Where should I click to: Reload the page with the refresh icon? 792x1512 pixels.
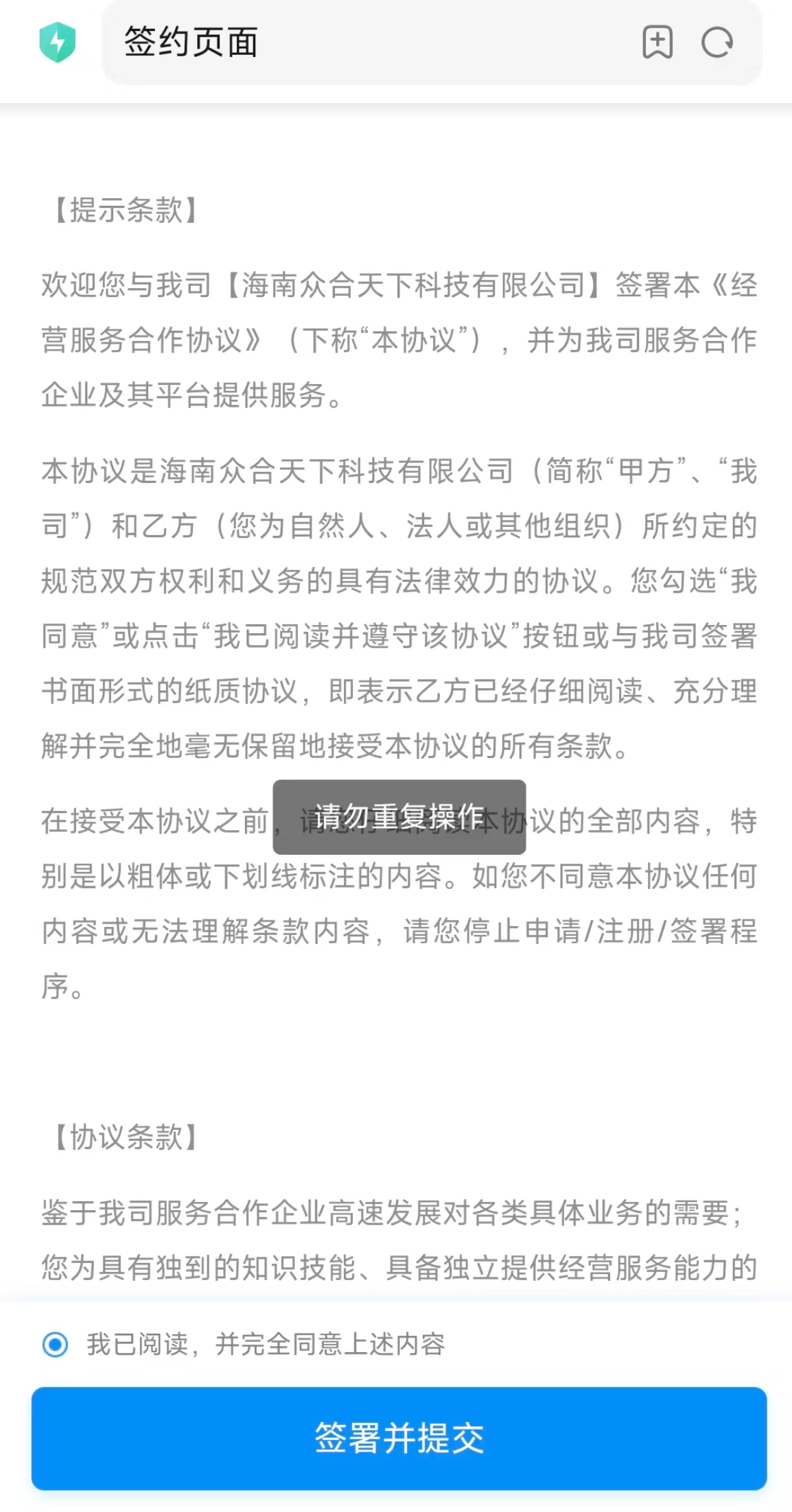point(717,43)
